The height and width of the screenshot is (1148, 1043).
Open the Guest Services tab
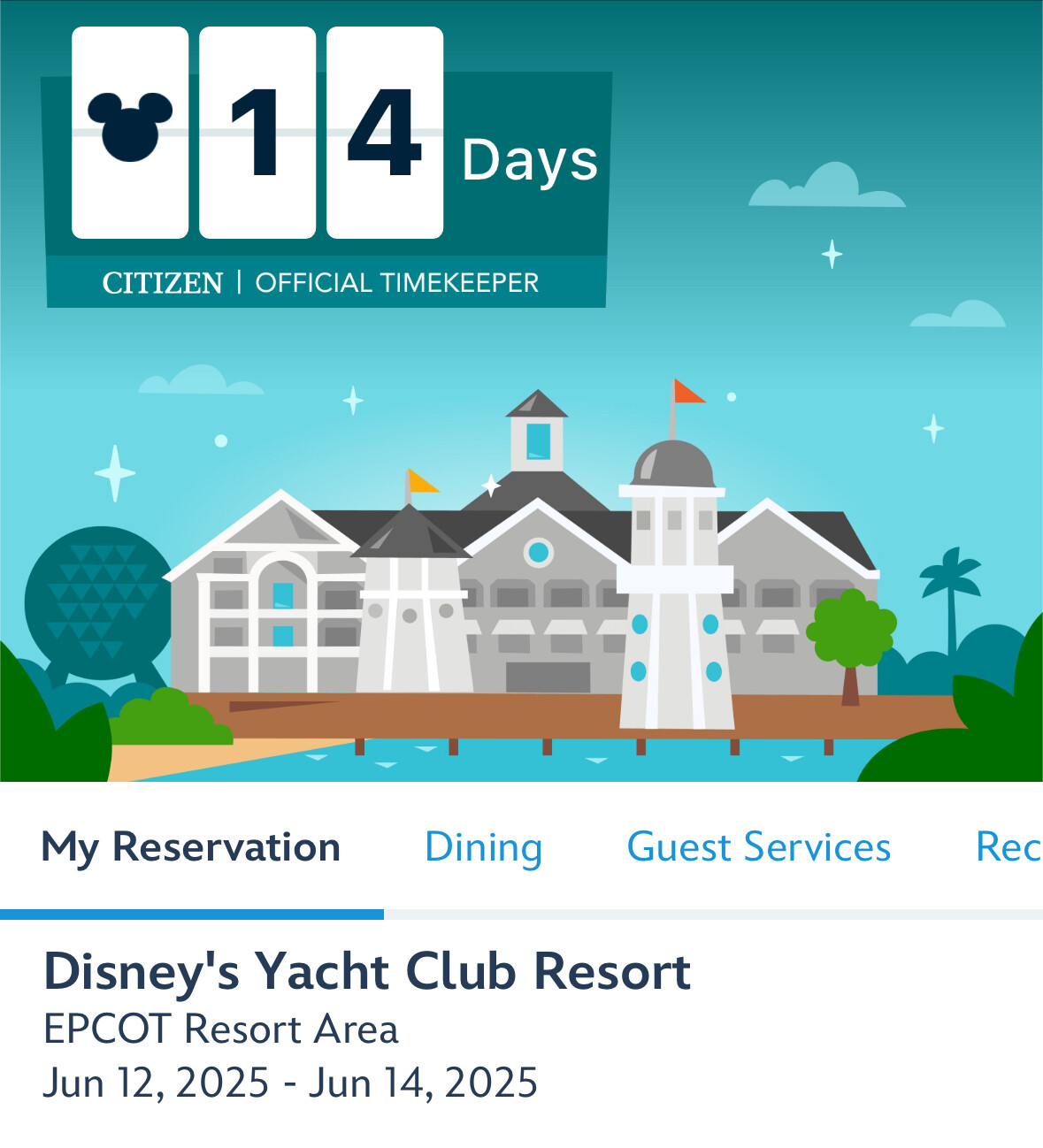[758, 847]
